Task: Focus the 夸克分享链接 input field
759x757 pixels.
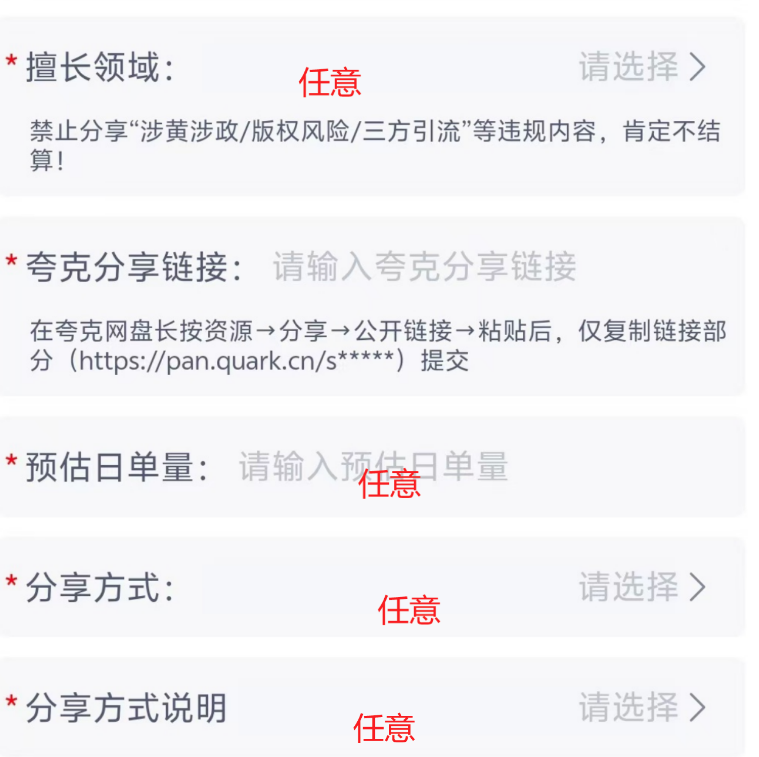Action: click(x=424, y=267)
